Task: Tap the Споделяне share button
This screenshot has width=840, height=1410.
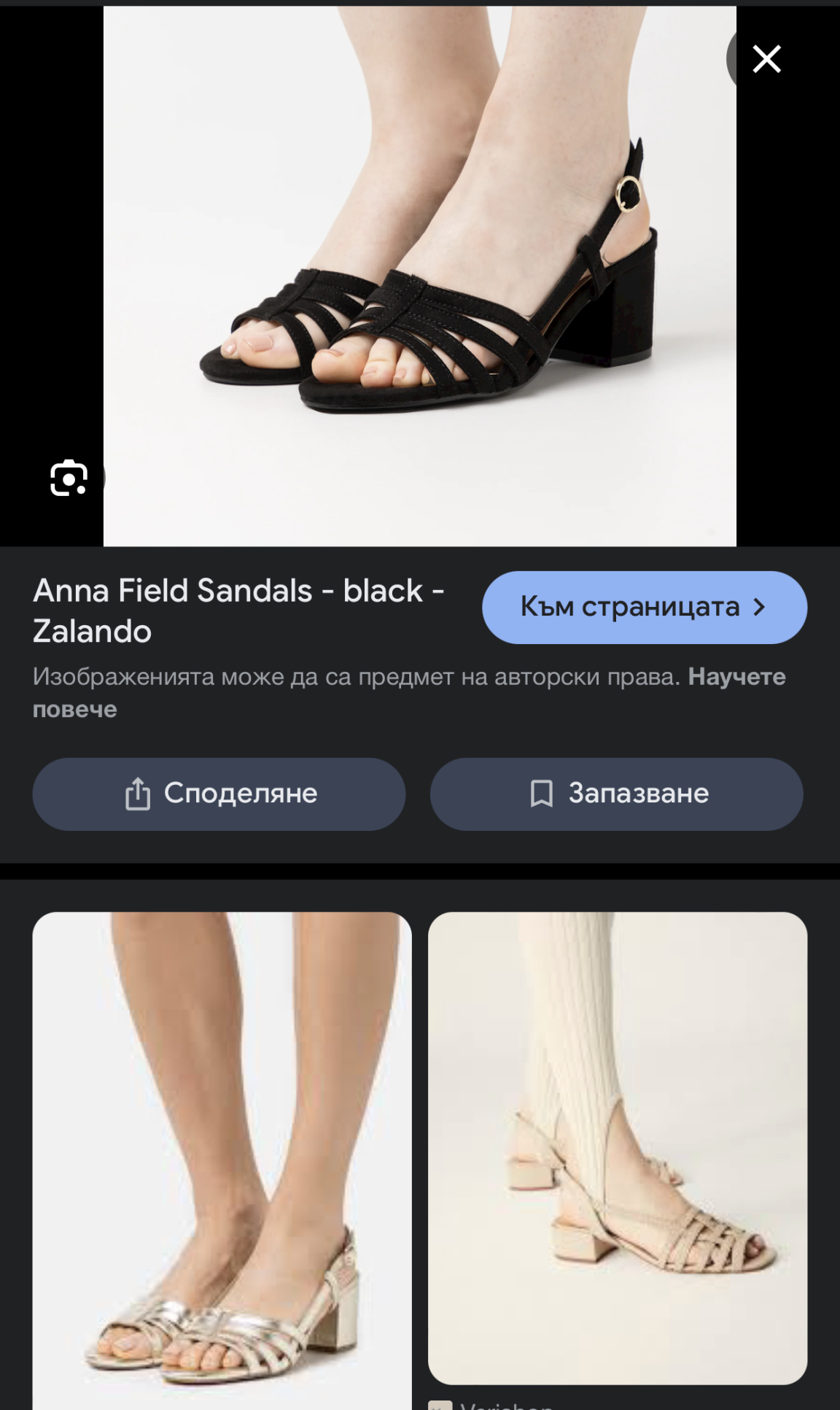Action: click(x=219, y=794)
